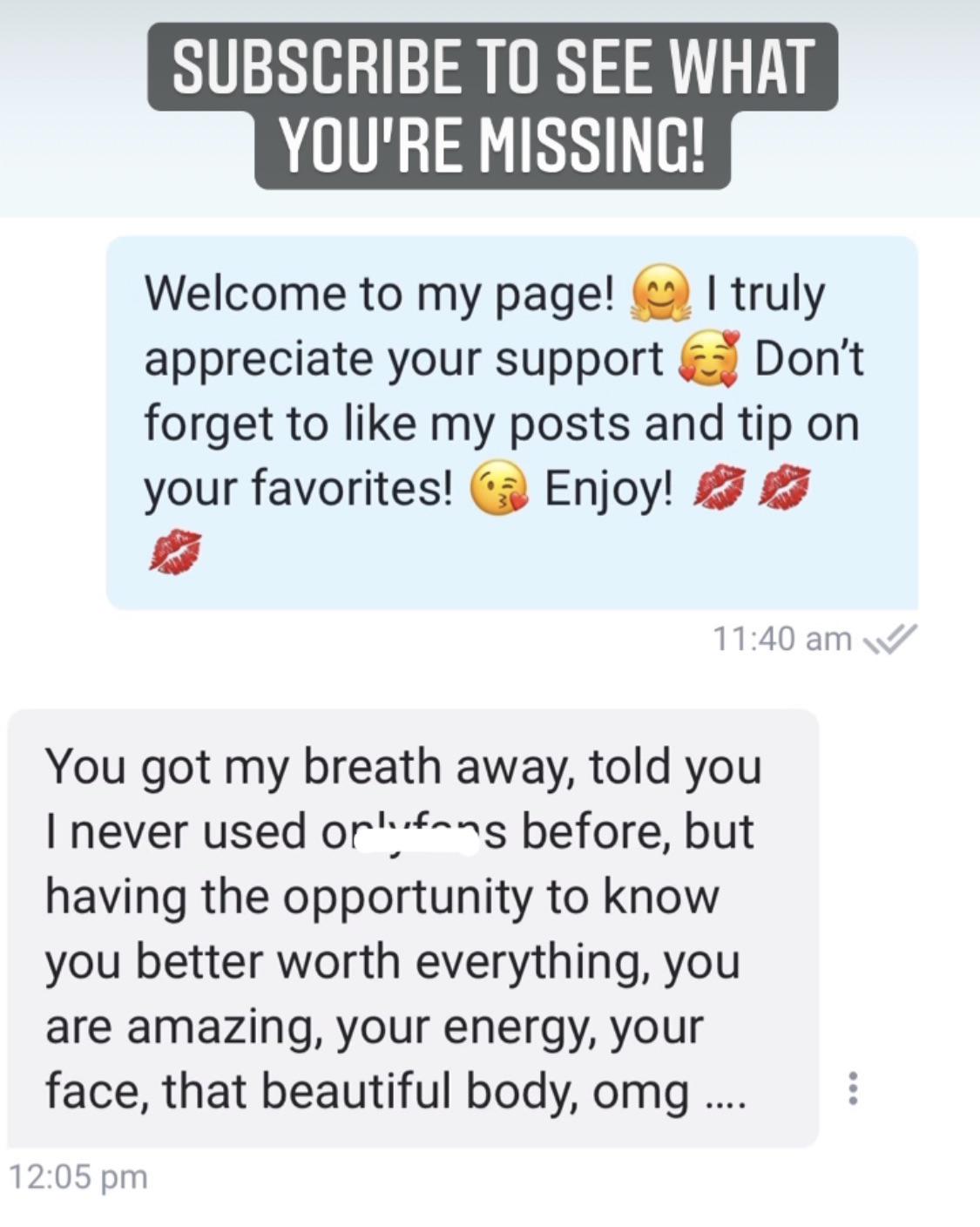Image resolution: width=980 pixels, height=1227 pixels.
Task: Click the face blowing a kiss emoji
Action: (497, 490)
